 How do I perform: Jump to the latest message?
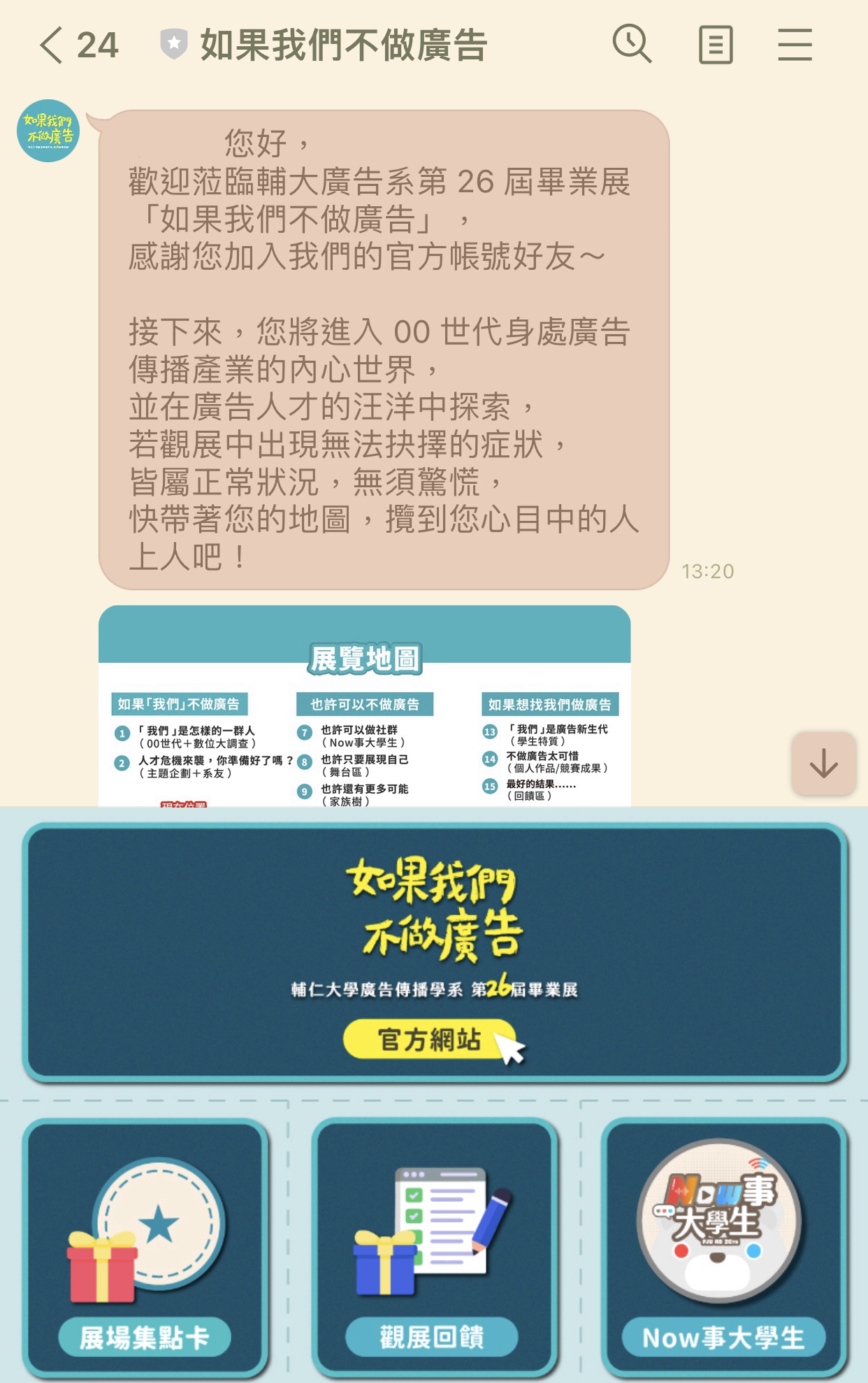coord(823,764)
